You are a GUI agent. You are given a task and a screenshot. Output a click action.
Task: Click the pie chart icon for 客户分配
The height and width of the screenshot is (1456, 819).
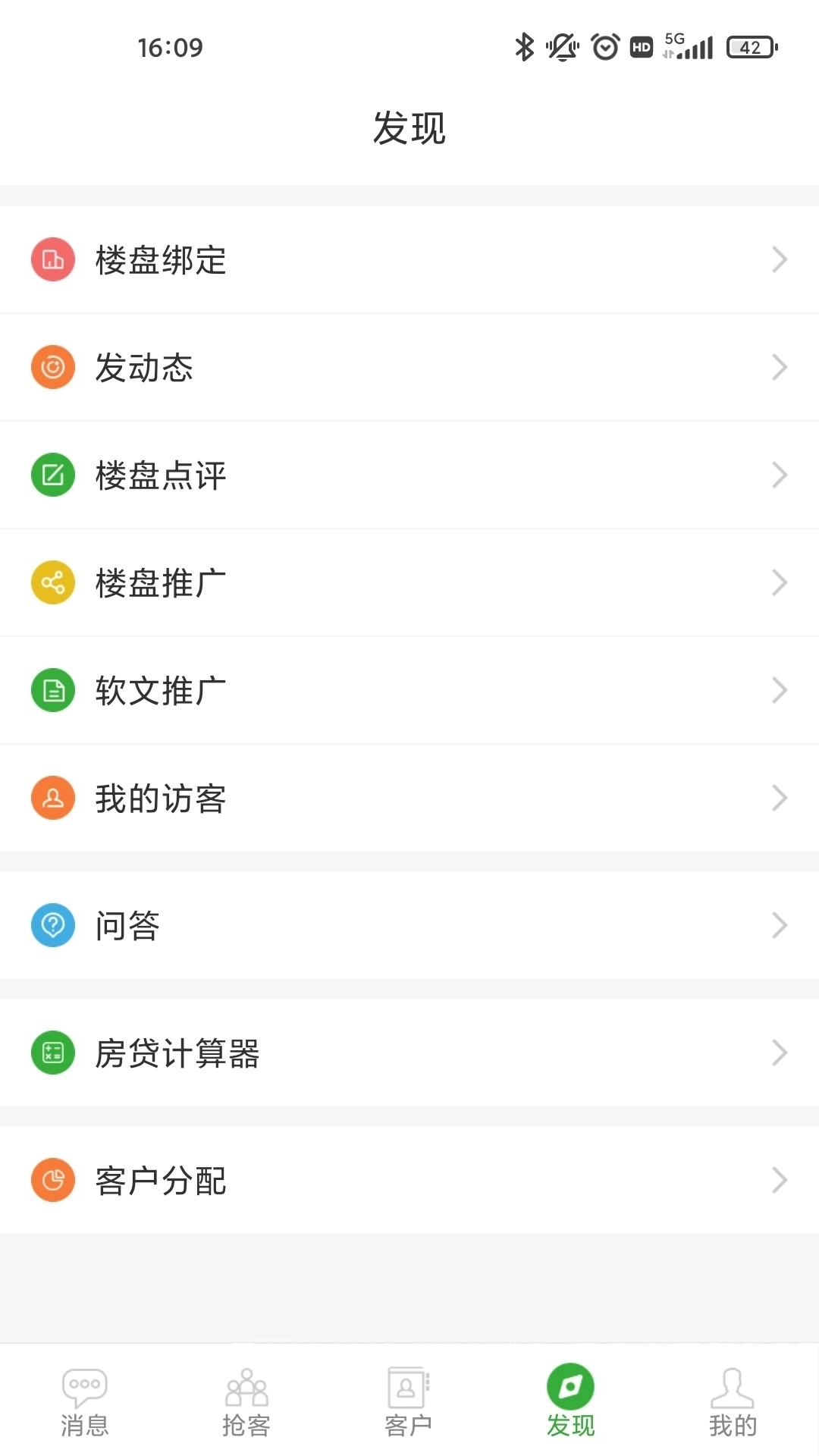(x=52, y=1179)
